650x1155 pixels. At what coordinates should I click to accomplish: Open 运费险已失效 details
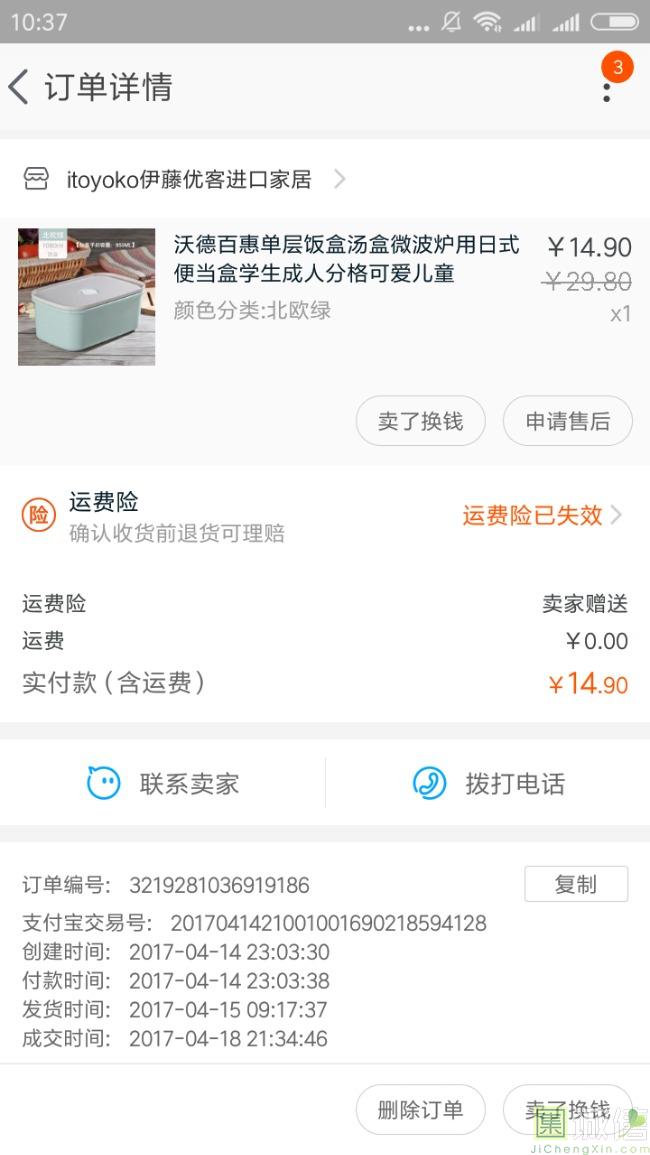(x=541, y=516)
